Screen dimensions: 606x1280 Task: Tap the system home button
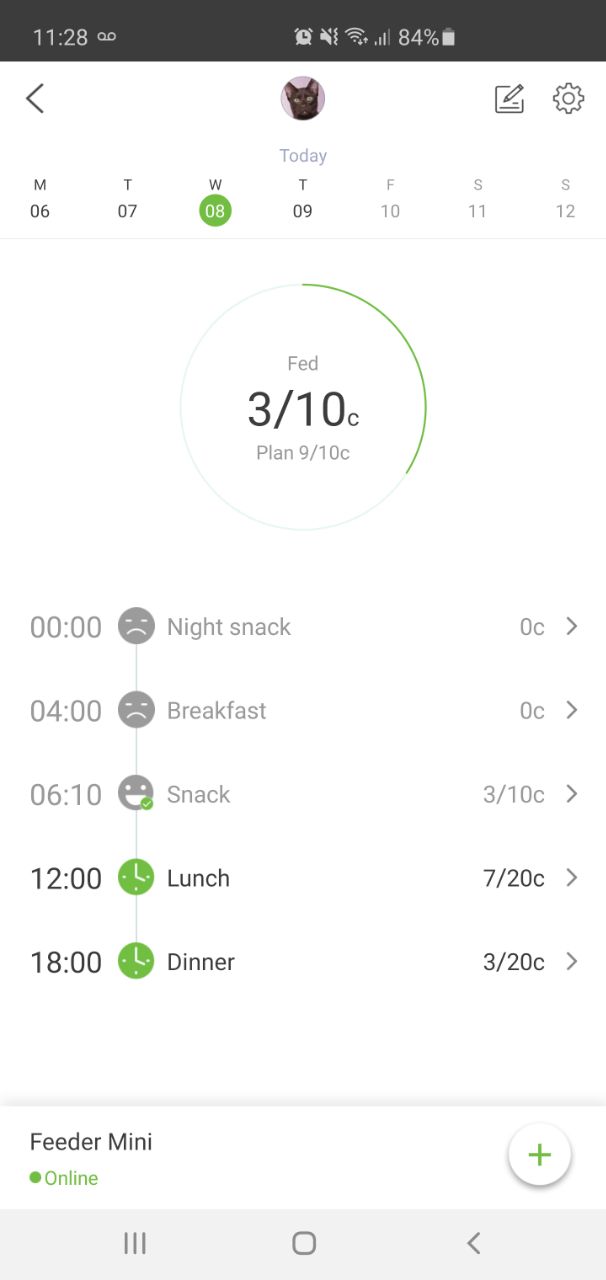(304, 1243)
